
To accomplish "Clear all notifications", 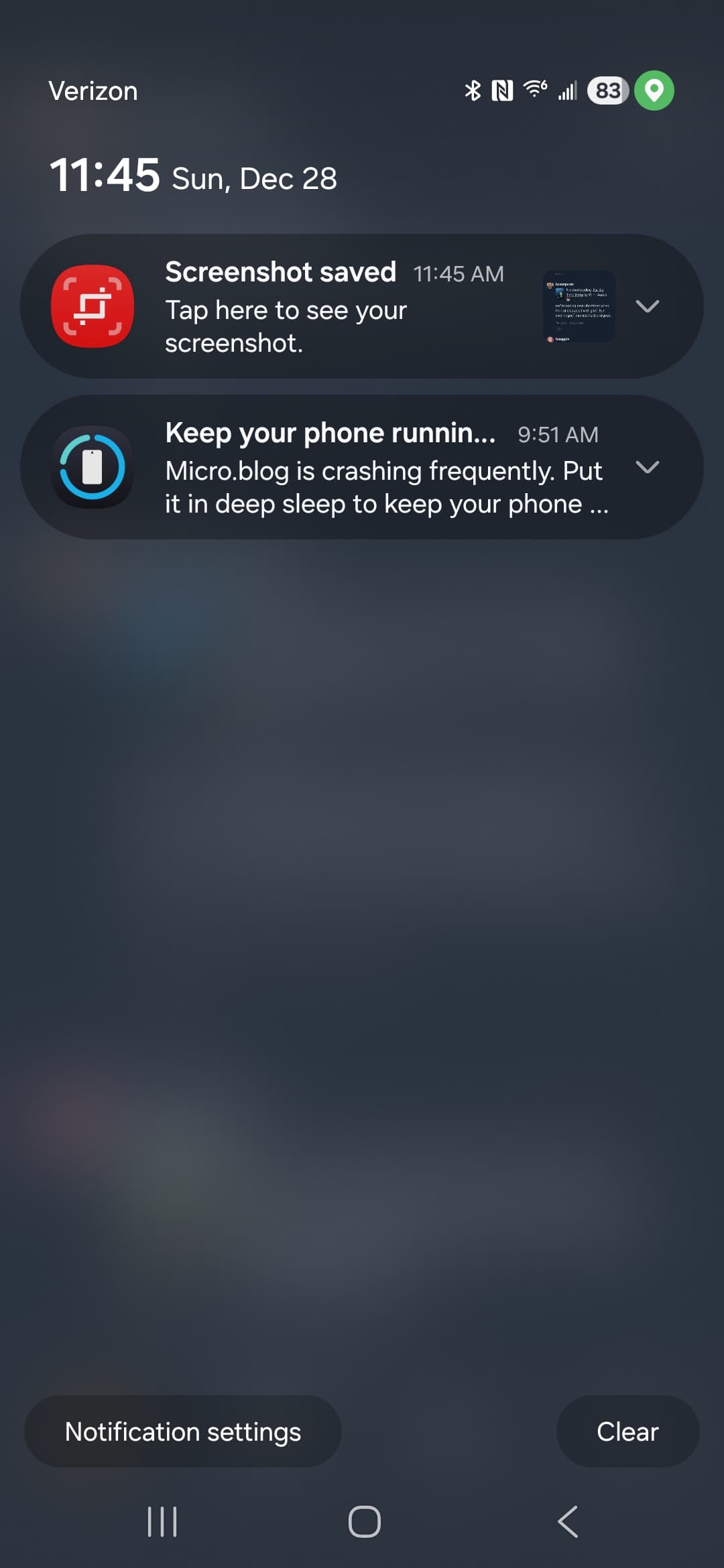I will click(x=627, y=1431).
